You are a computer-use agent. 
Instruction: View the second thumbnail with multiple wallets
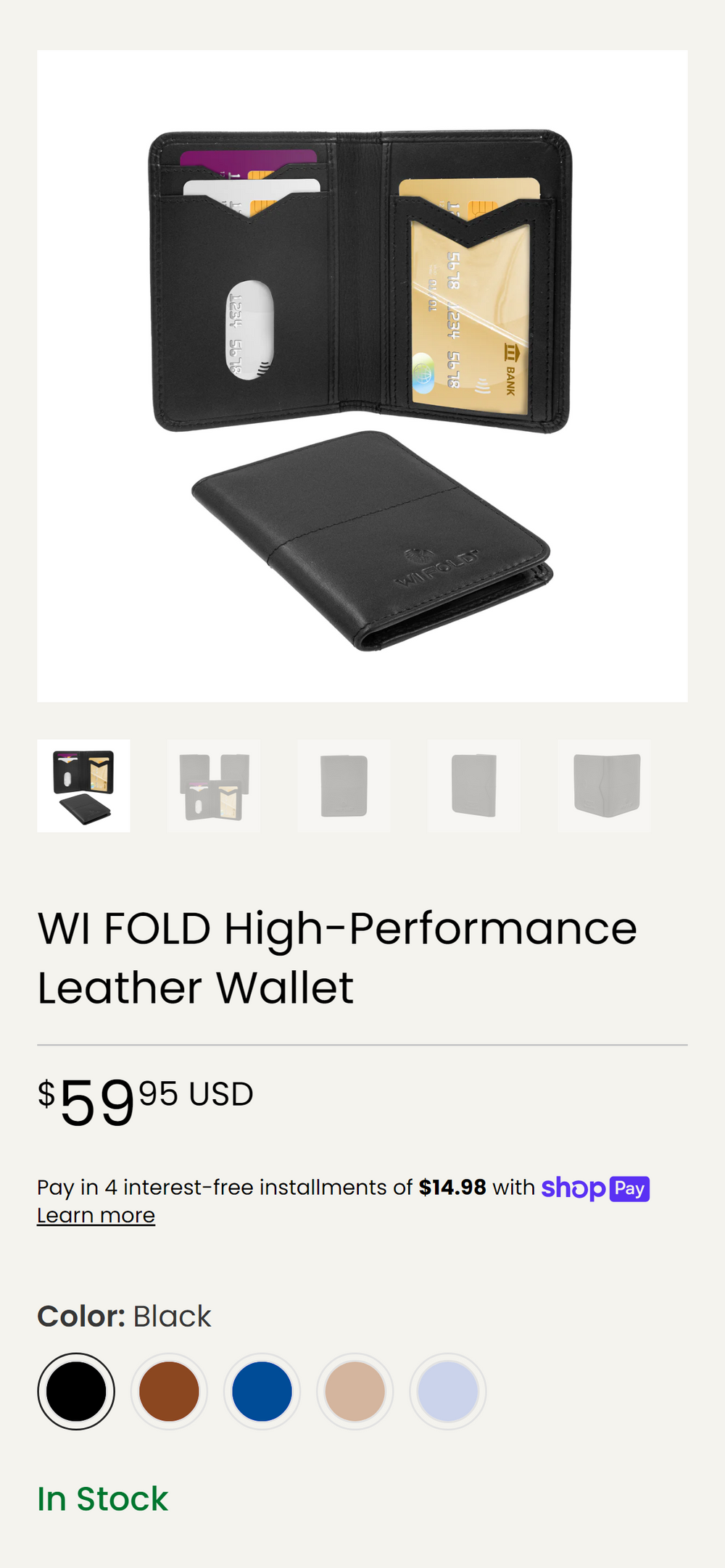pos(213,785)
